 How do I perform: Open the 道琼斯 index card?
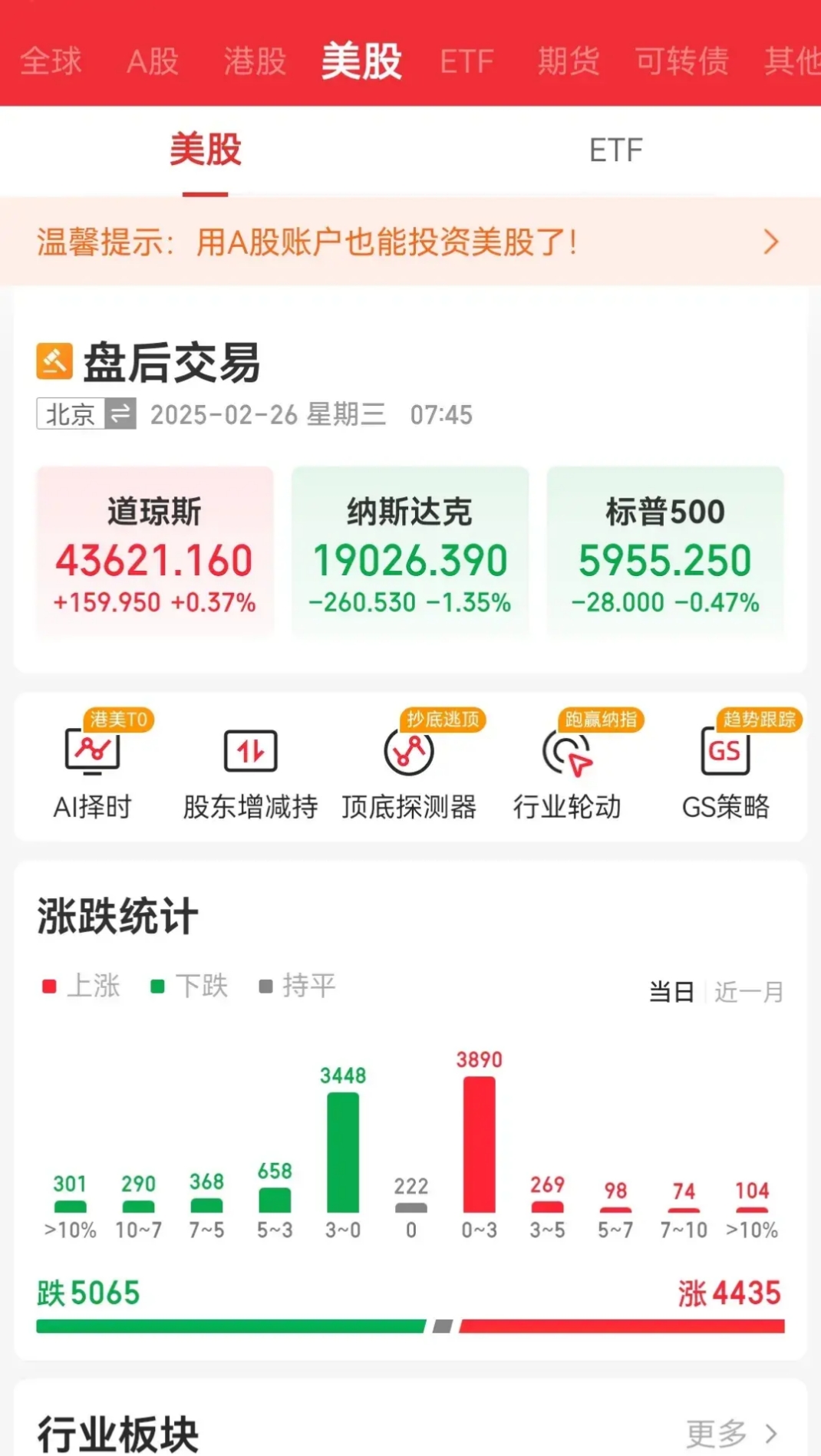click(x=155, y=552)
